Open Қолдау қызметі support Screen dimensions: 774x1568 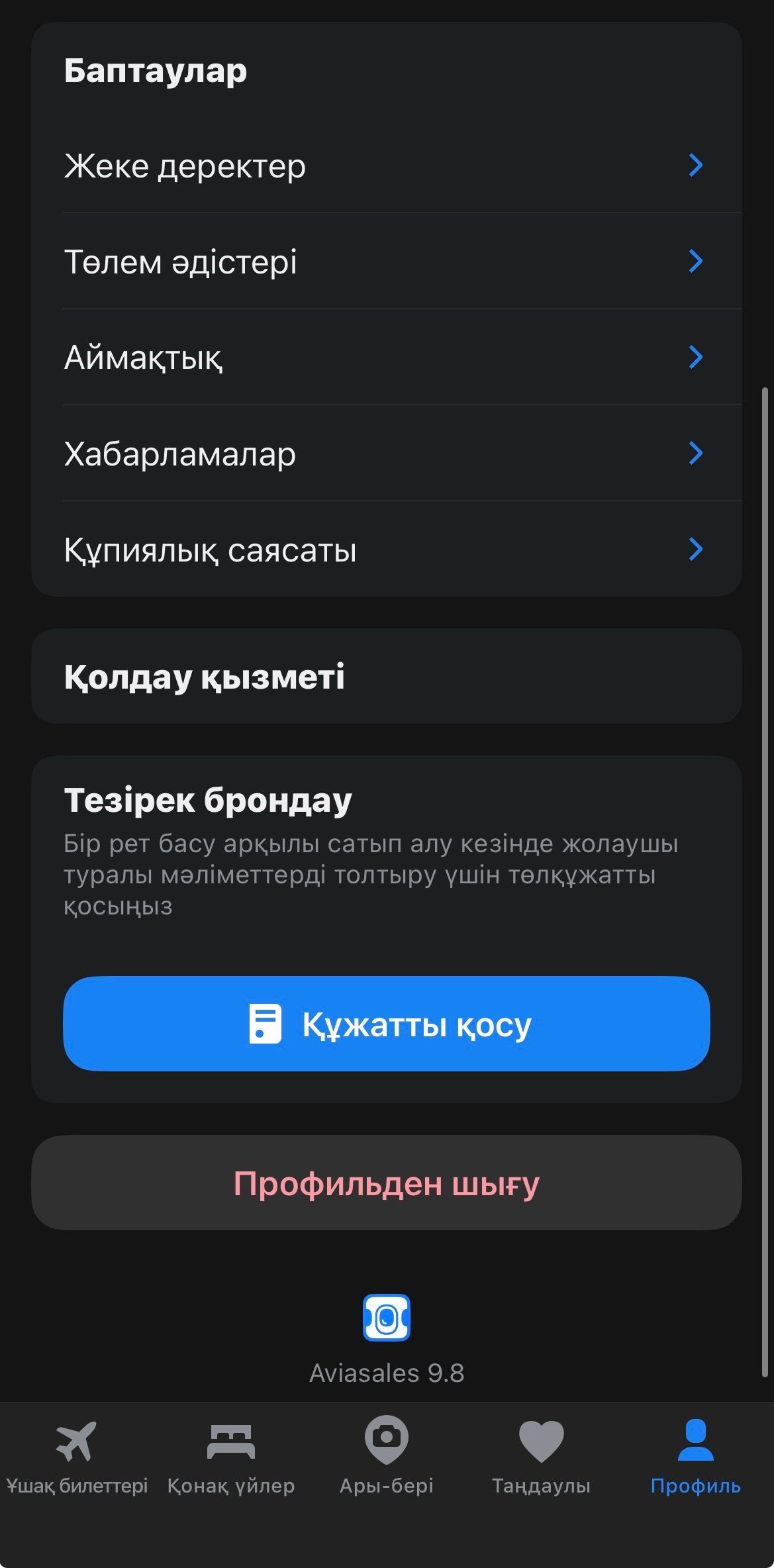(x=385, y=677)
